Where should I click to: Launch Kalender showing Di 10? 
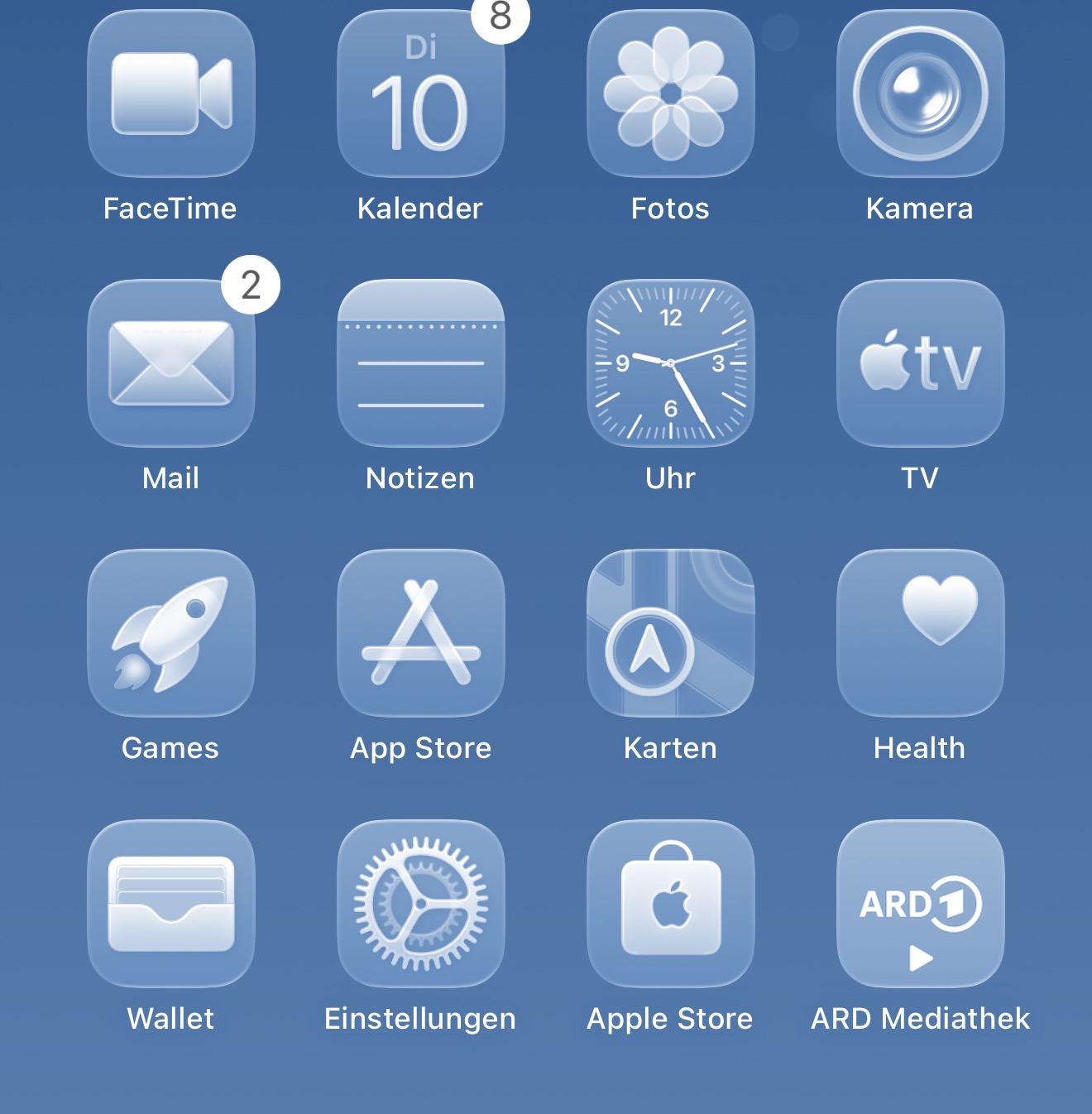click(421, 94)
